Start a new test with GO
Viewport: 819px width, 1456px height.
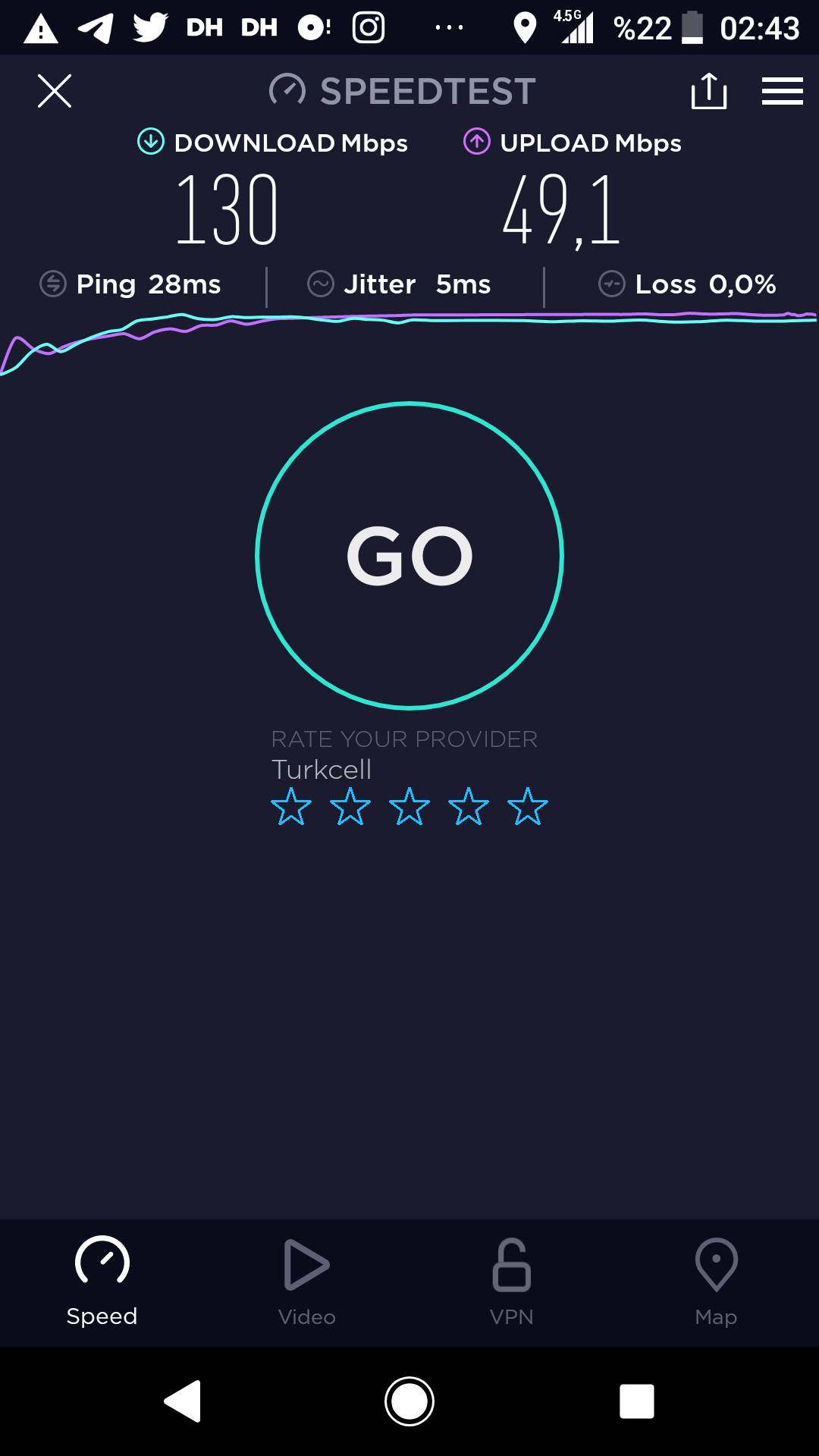tap(409, 556)
